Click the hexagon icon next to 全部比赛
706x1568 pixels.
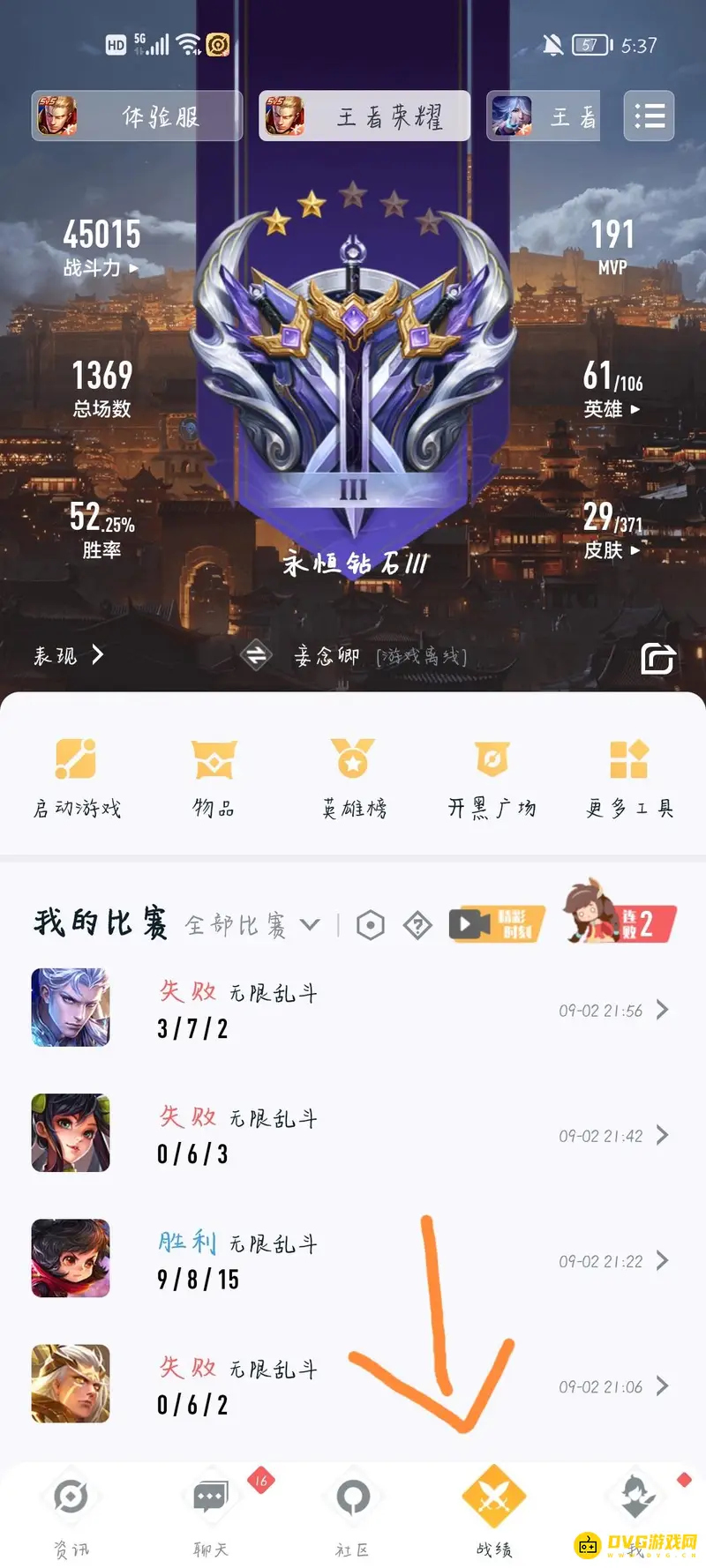[x=370, y=924]
